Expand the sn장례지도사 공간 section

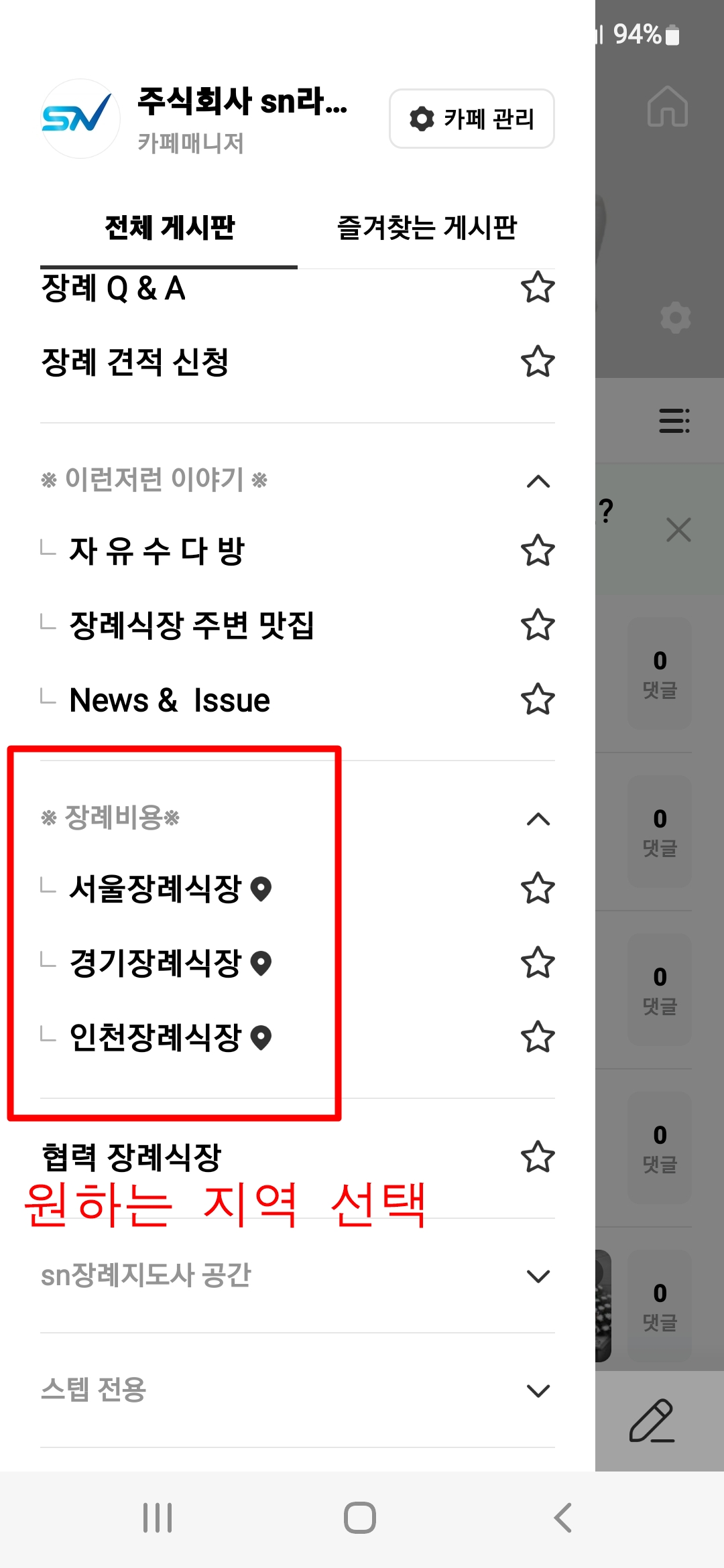[538, 1276]
